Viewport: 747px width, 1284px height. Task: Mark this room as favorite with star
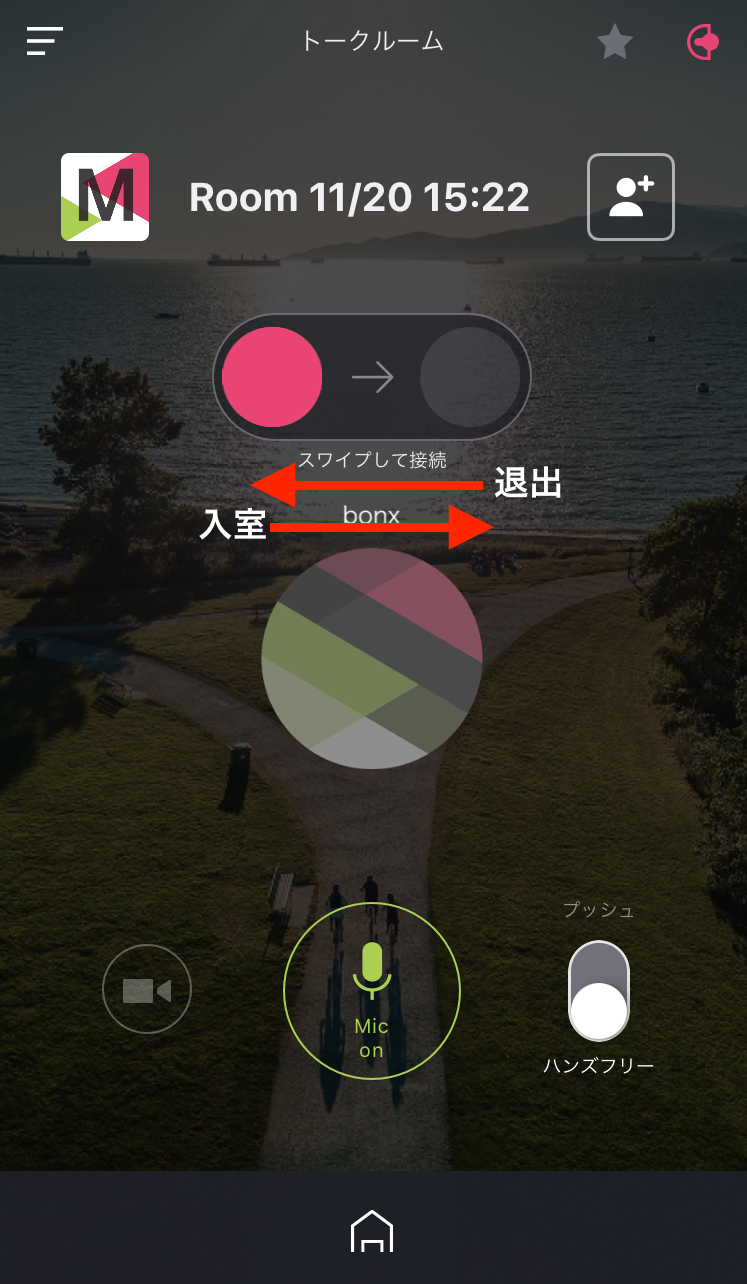coord(615,42)
